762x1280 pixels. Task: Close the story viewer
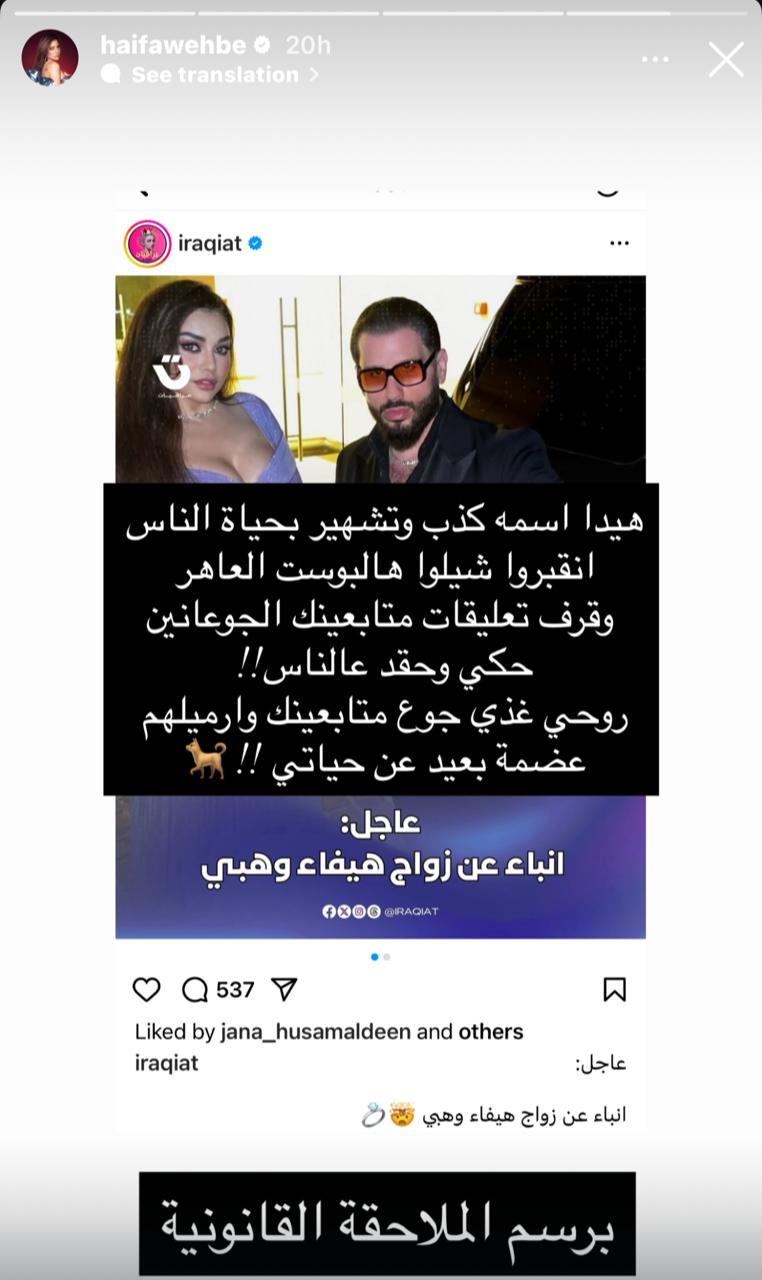[x=726, y=59]
